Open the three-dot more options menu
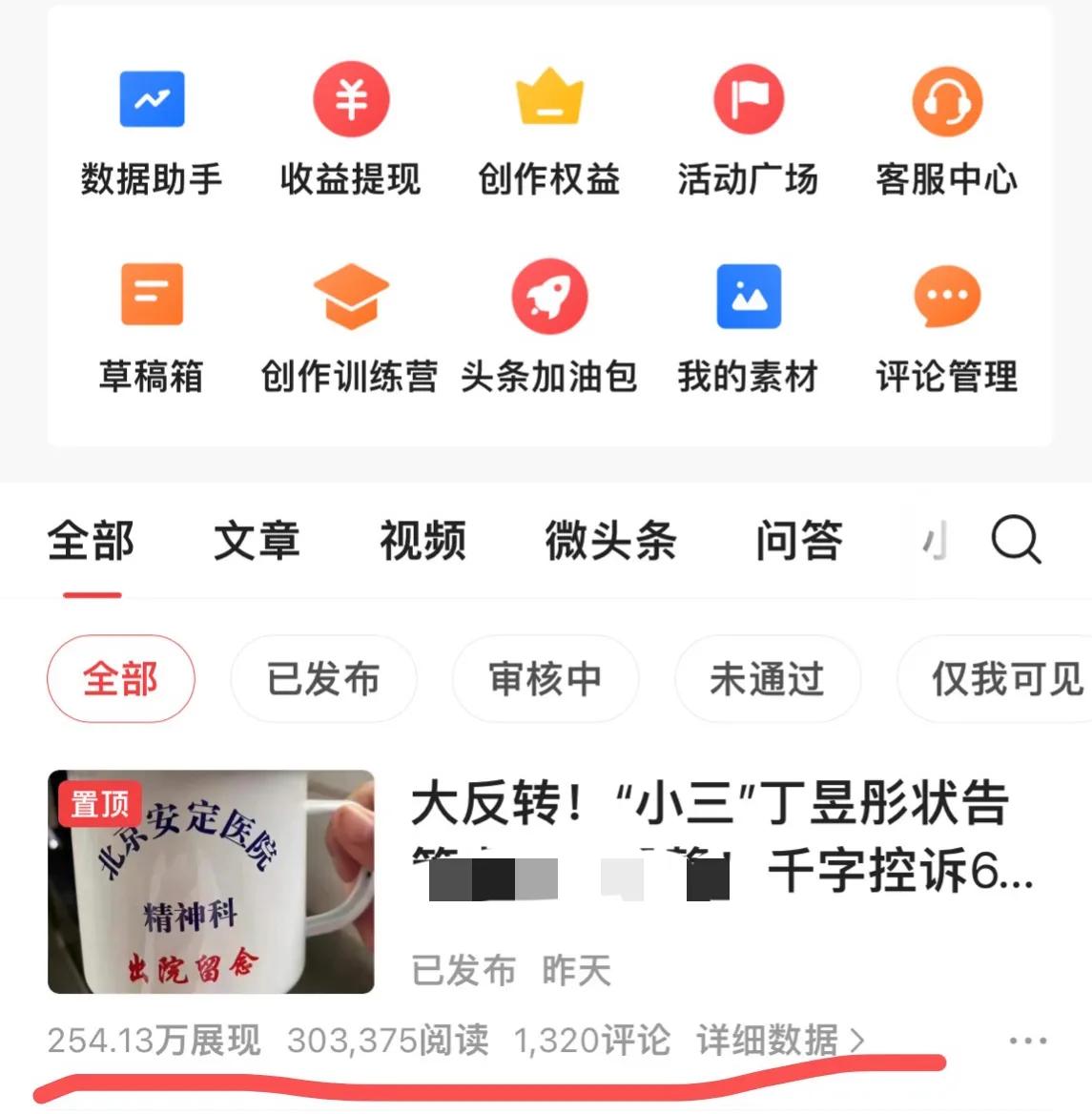1092x1114 pixels. pyautogui.click(x=1025, y=1042)
